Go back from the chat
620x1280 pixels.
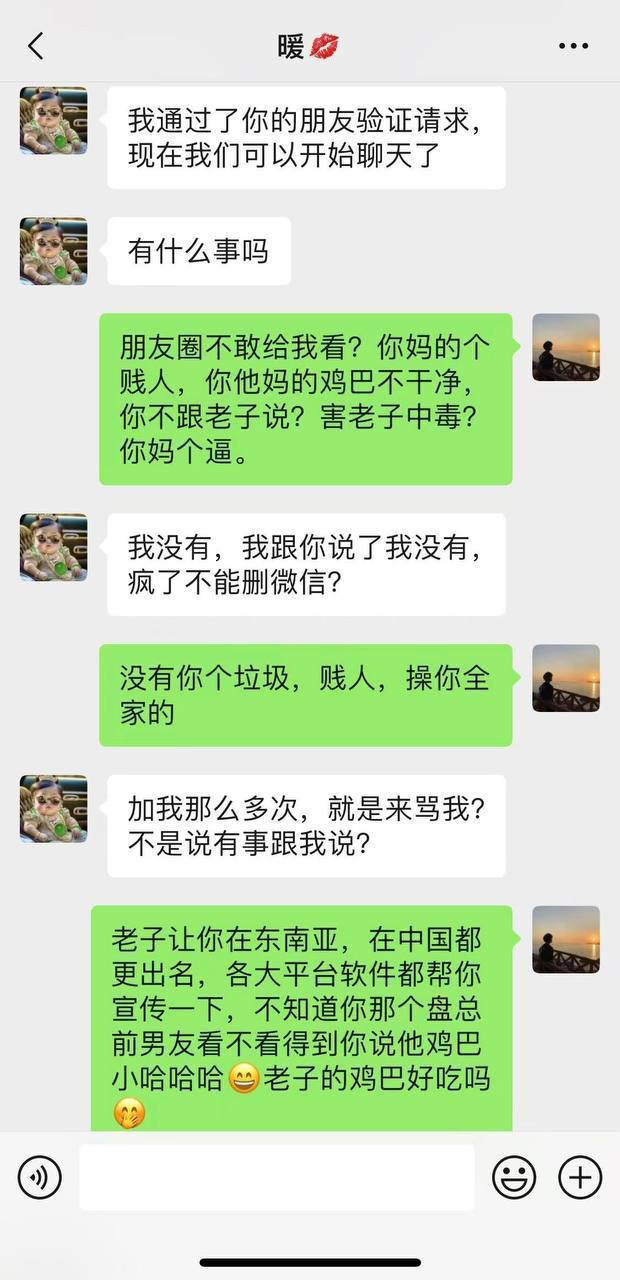36,45
